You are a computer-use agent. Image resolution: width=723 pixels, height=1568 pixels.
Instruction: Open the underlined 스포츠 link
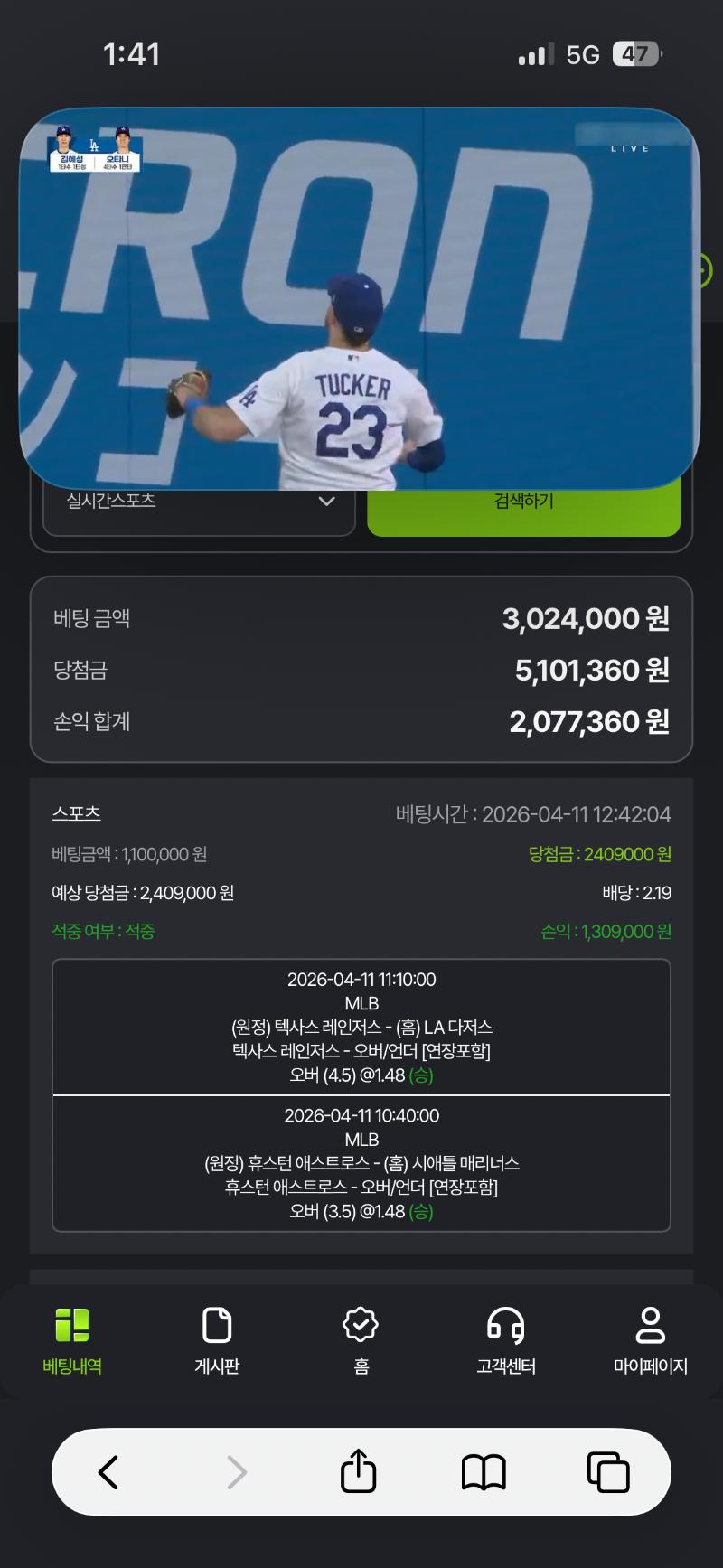pos(77,813)
